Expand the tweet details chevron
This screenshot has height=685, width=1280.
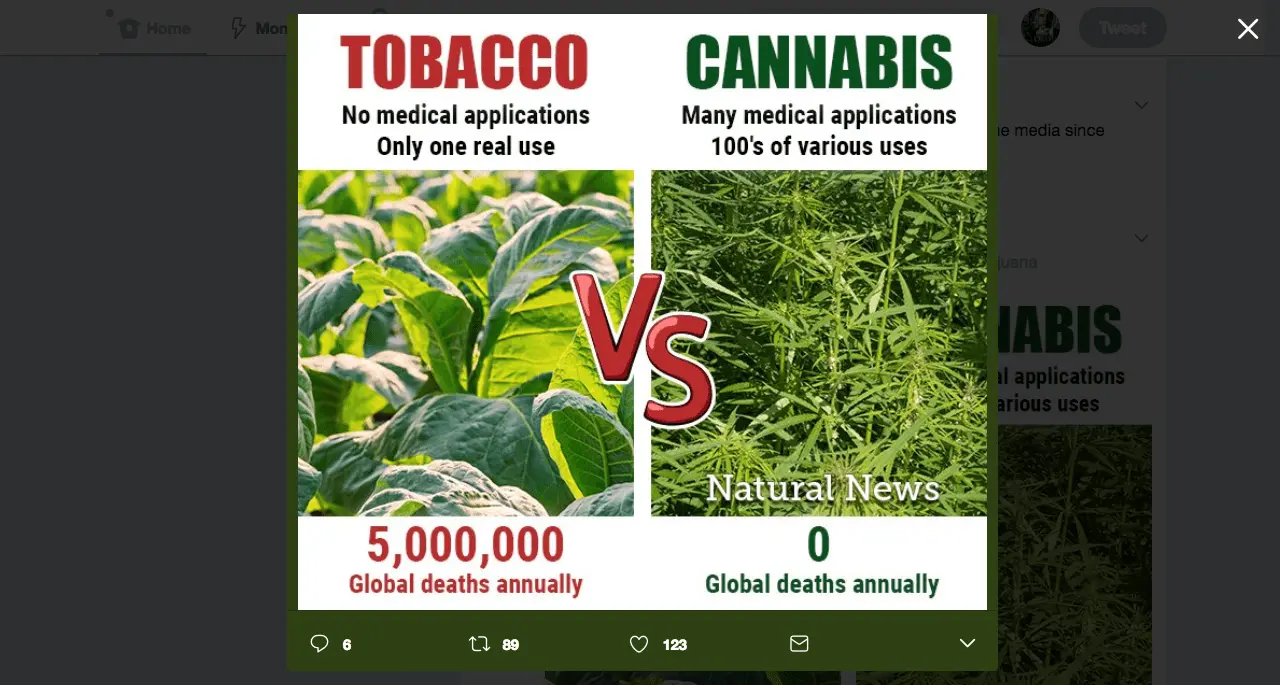(967, 644)
